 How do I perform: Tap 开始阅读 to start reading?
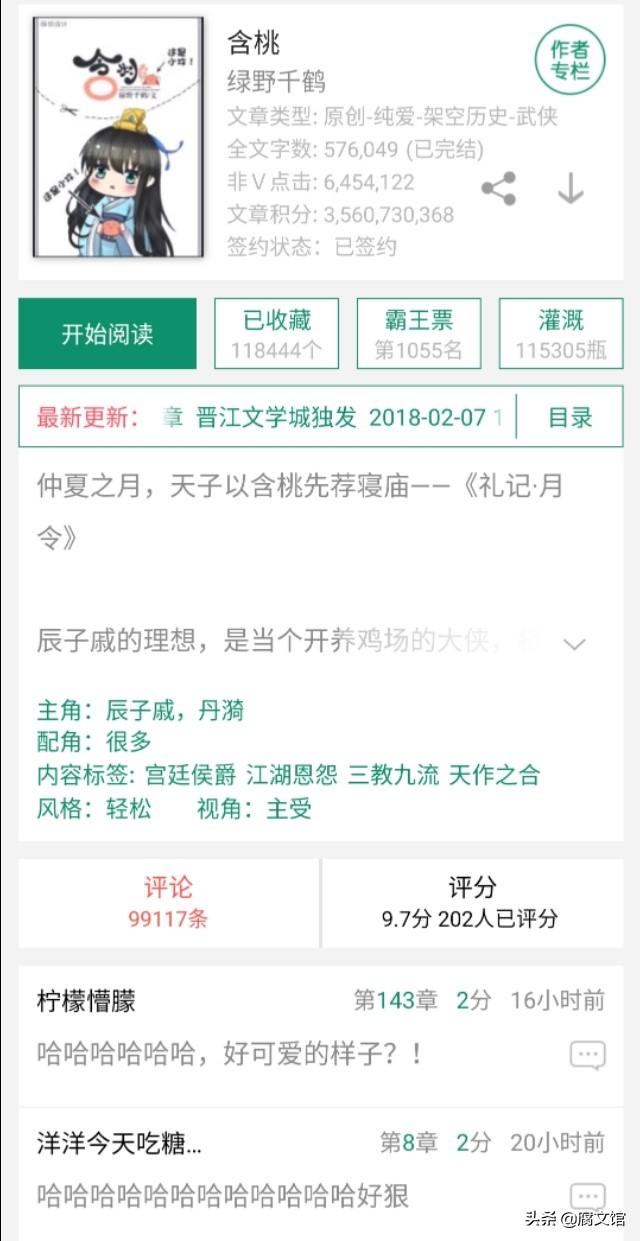(x=107, y=334)
